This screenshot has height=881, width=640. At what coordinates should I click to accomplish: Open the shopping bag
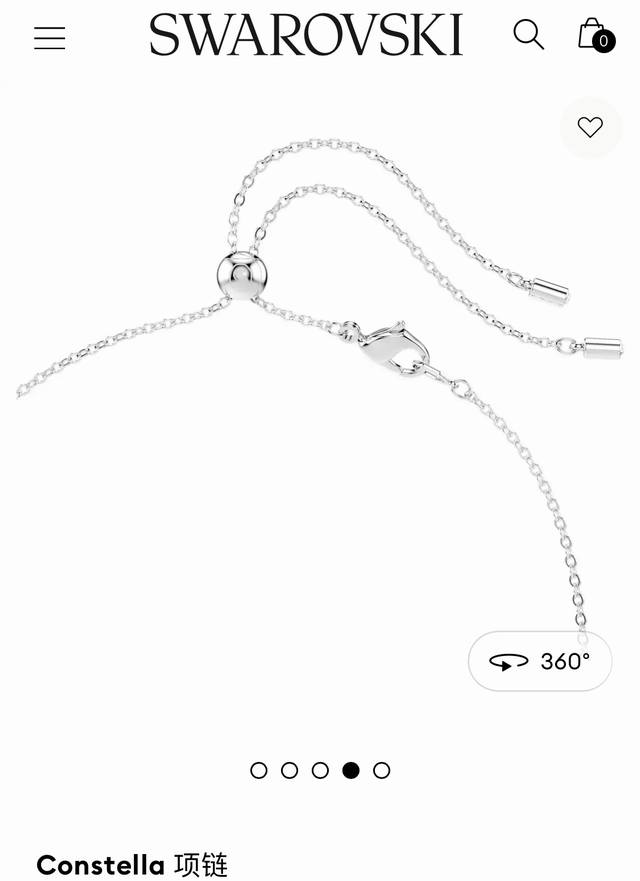click(594, 36)
